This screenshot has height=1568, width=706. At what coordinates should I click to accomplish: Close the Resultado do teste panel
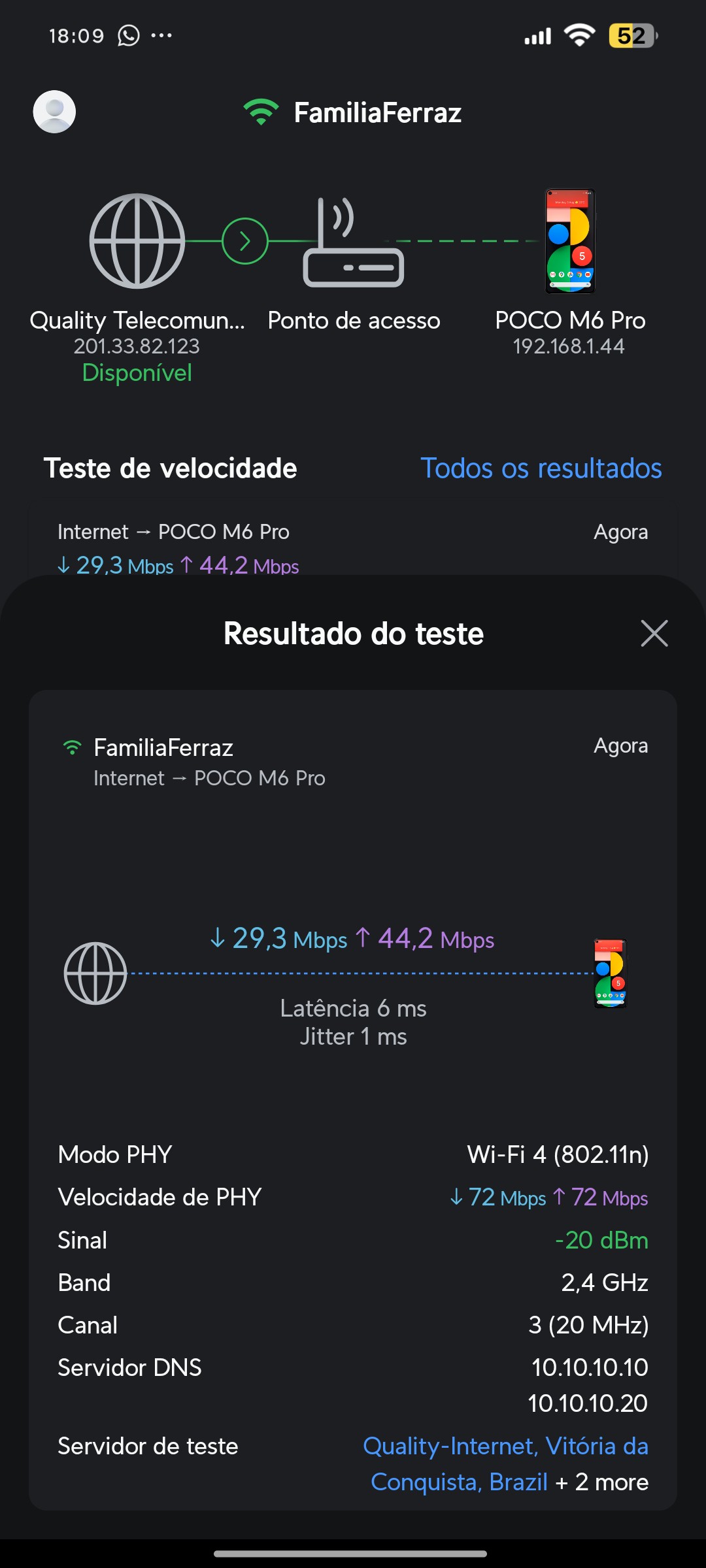coord(654,633)
